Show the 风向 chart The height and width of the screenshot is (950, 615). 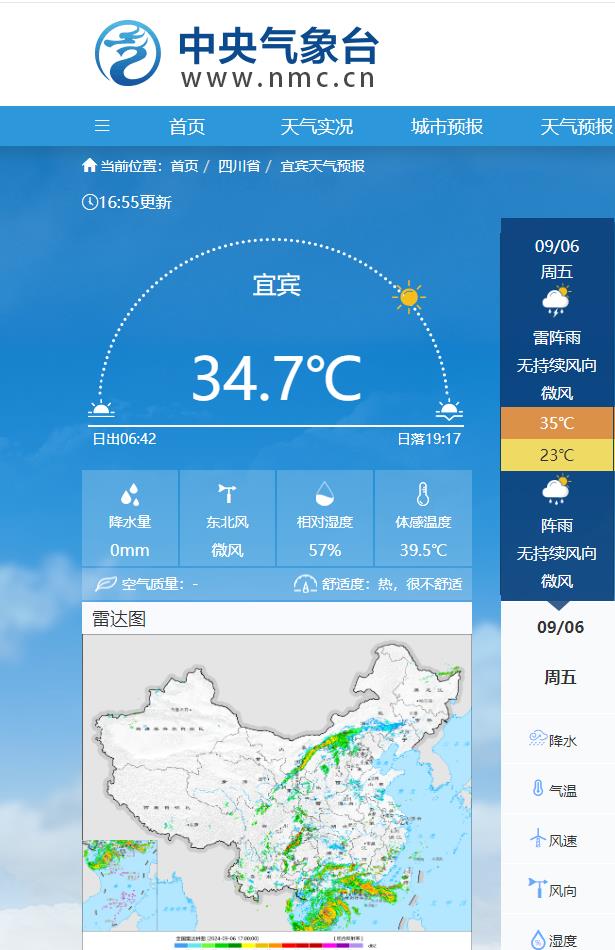553,890
